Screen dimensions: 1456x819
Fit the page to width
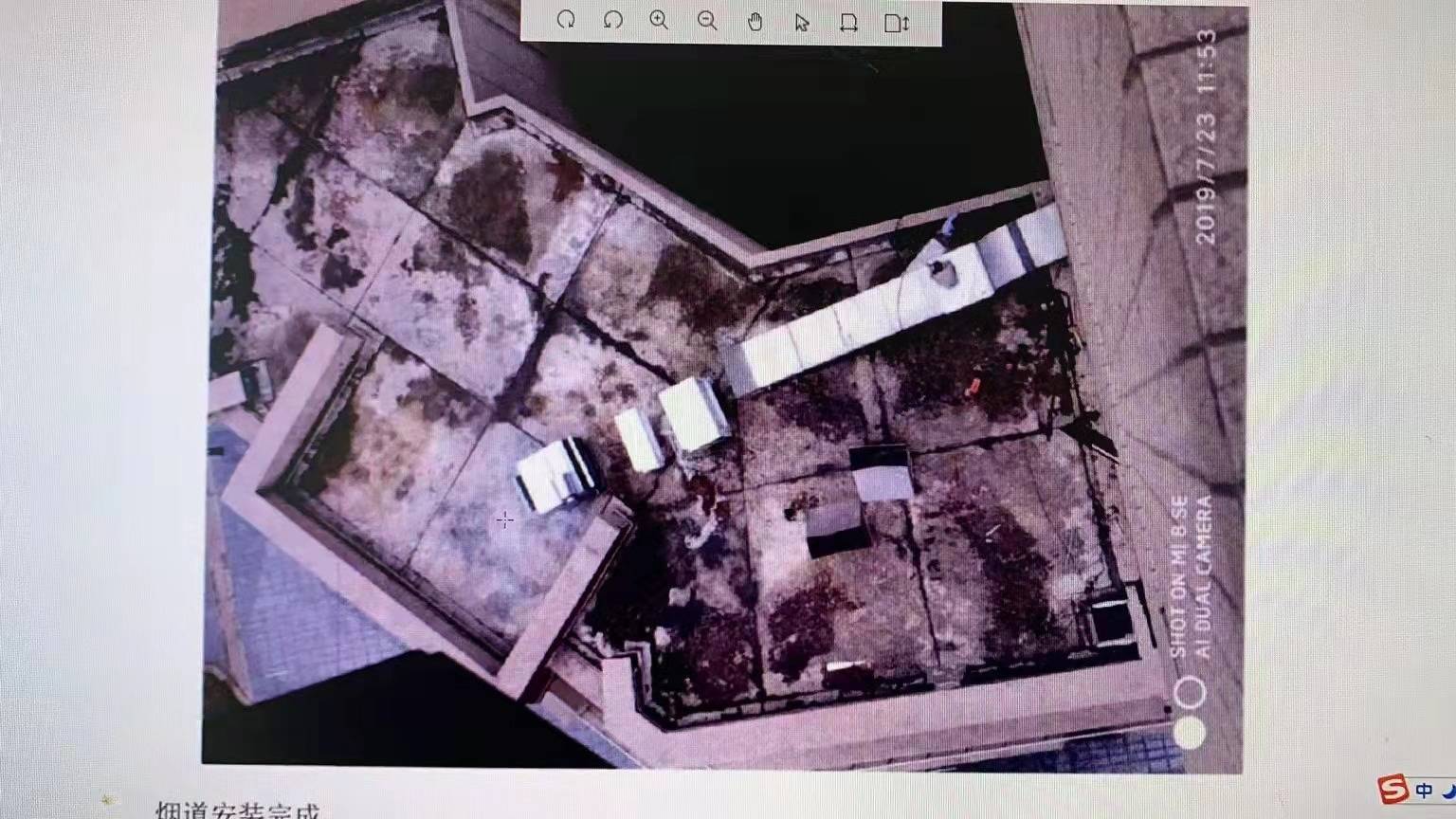tap(848, 22)
